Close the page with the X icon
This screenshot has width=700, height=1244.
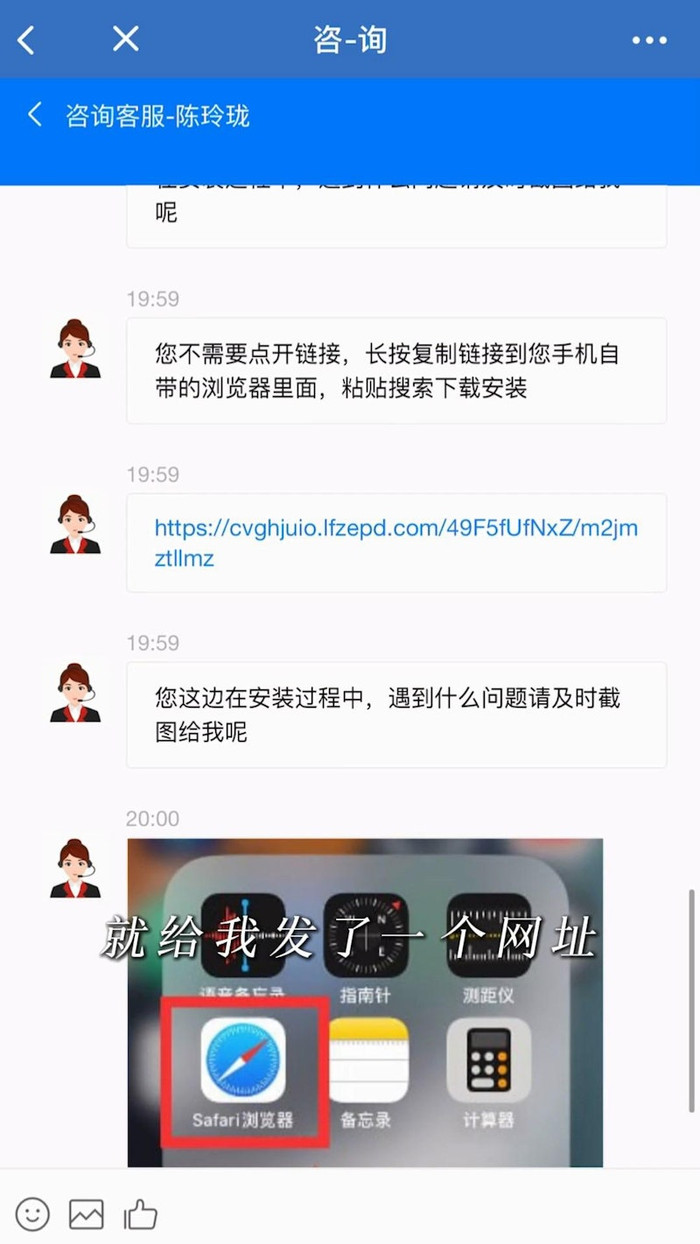pos(125,40)
